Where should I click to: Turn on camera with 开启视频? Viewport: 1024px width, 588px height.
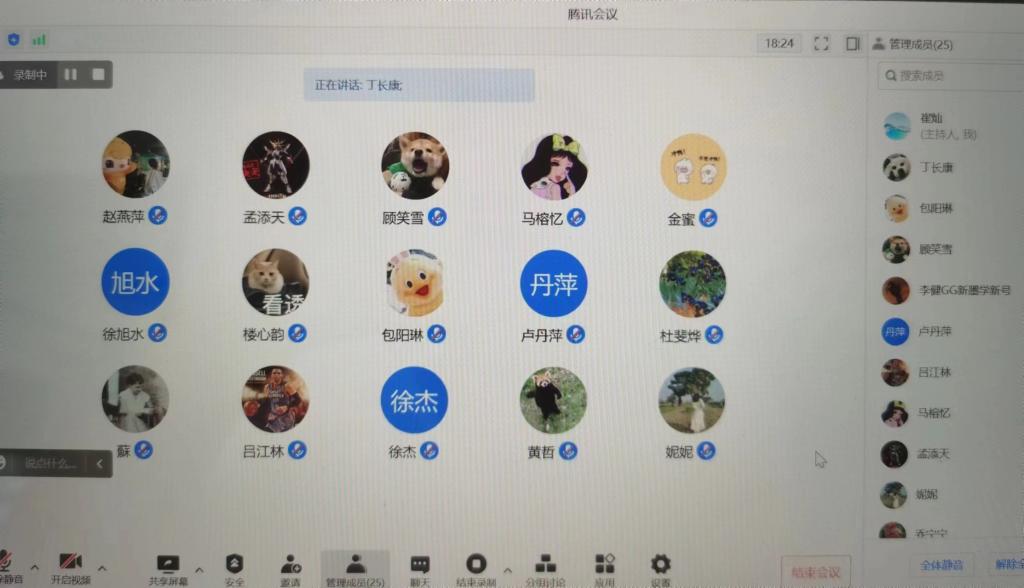(70, 568)
